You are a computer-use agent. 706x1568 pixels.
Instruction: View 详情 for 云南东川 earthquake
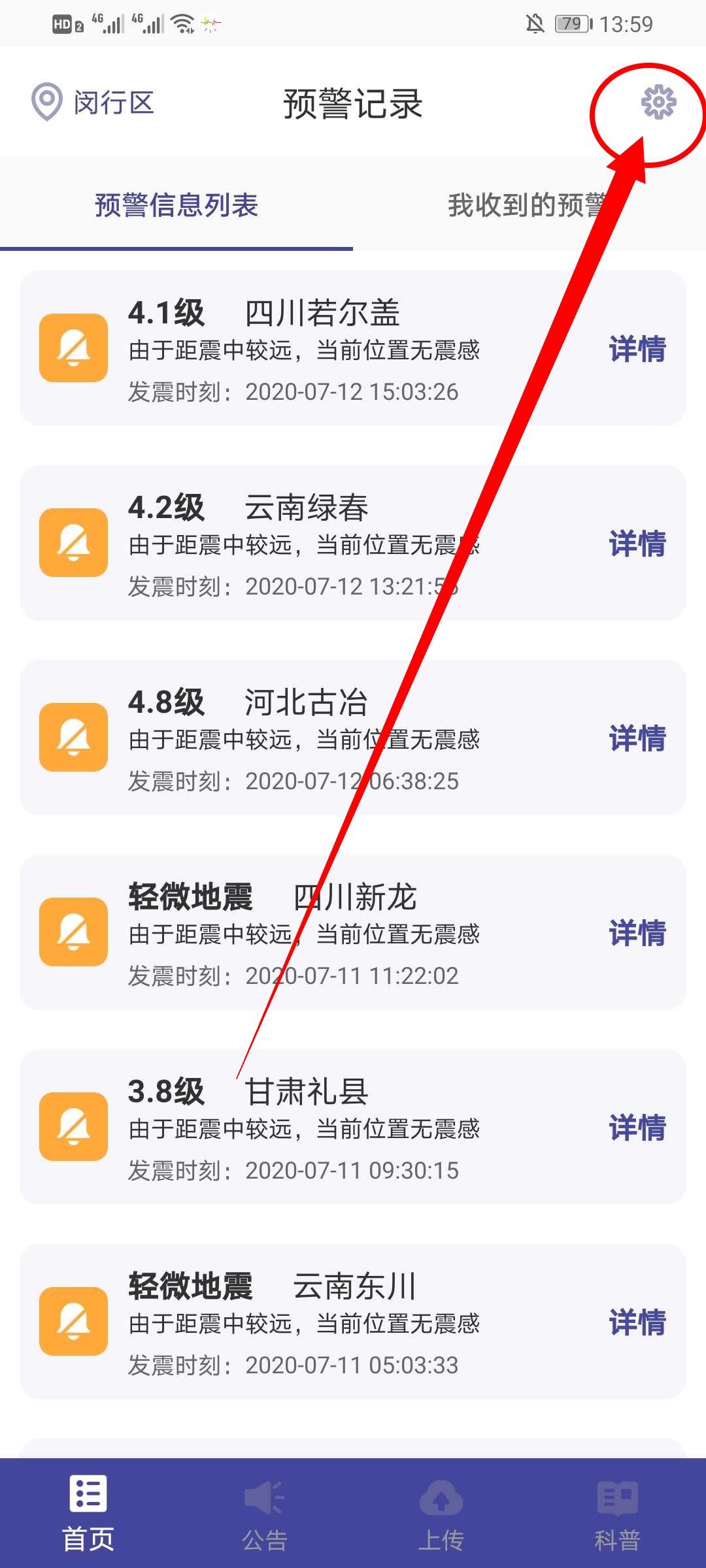(637, 1322)
